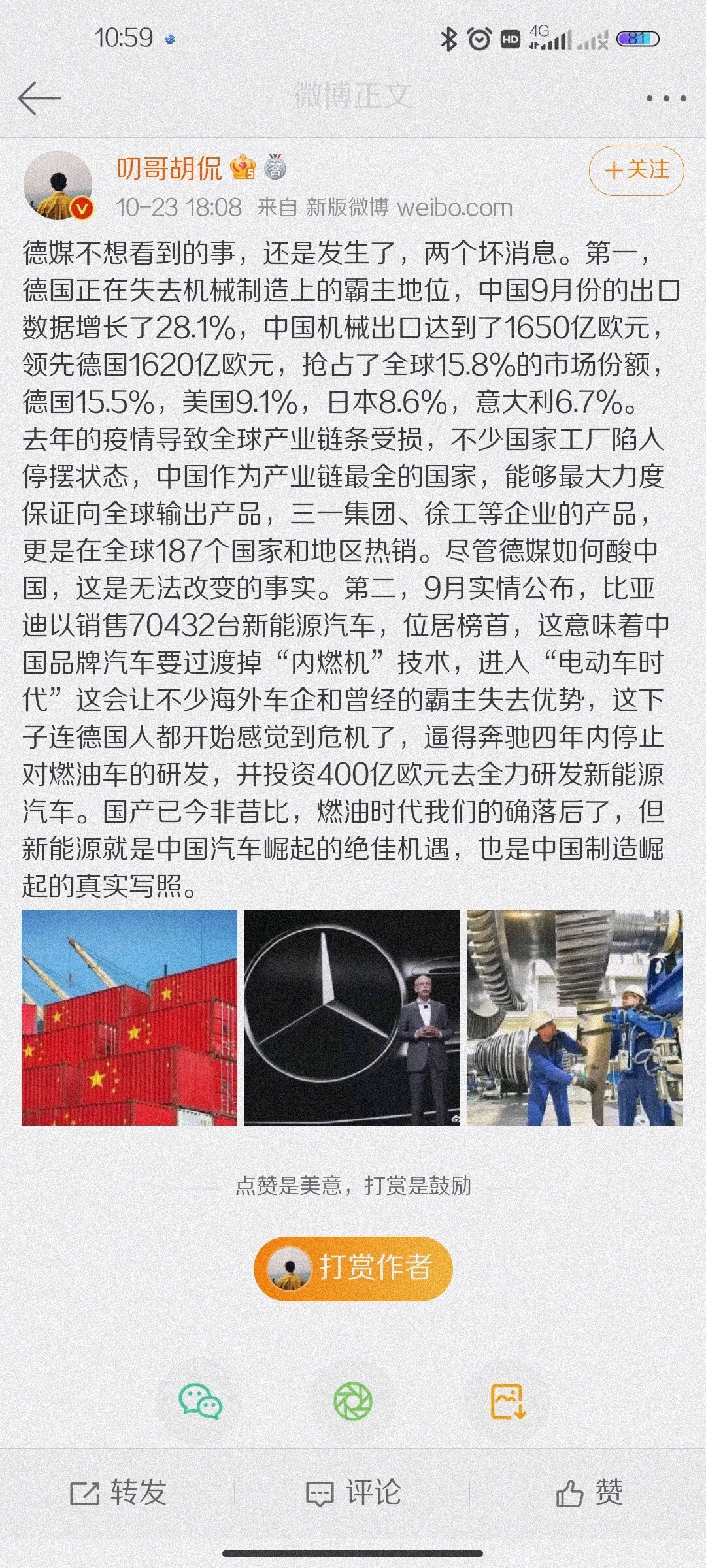Screen dimensions: 706x1568
Task: Tip the author via 打赏作者
Action: point(353,1268)
